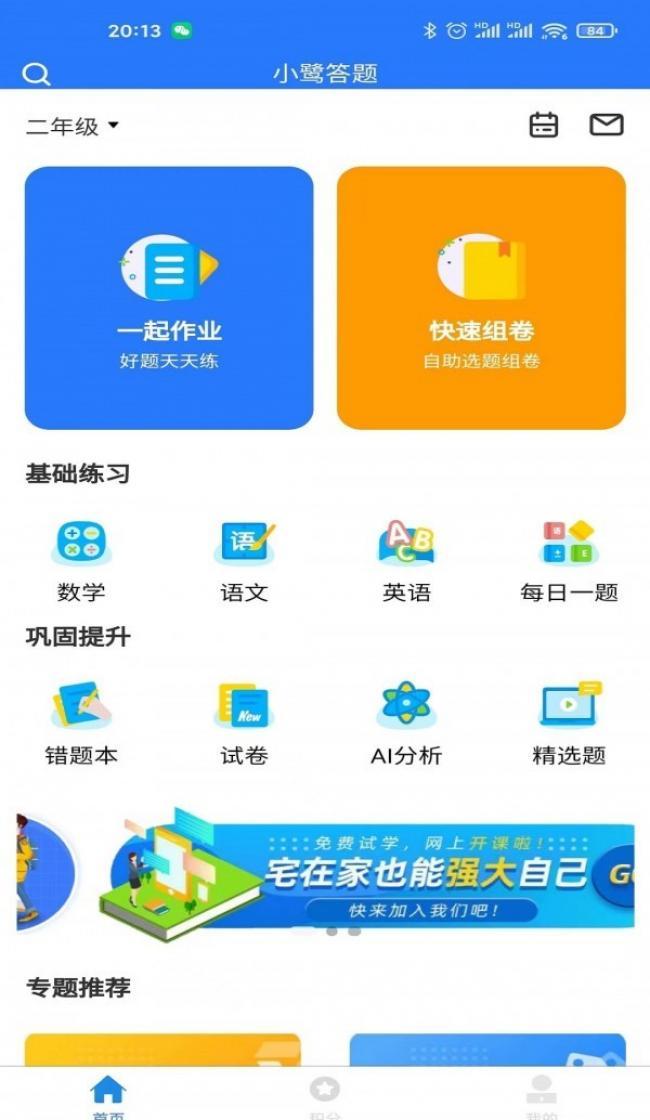Open 错题本
The height and width of the screenshot is (1120, 650).
click(81, 724)
